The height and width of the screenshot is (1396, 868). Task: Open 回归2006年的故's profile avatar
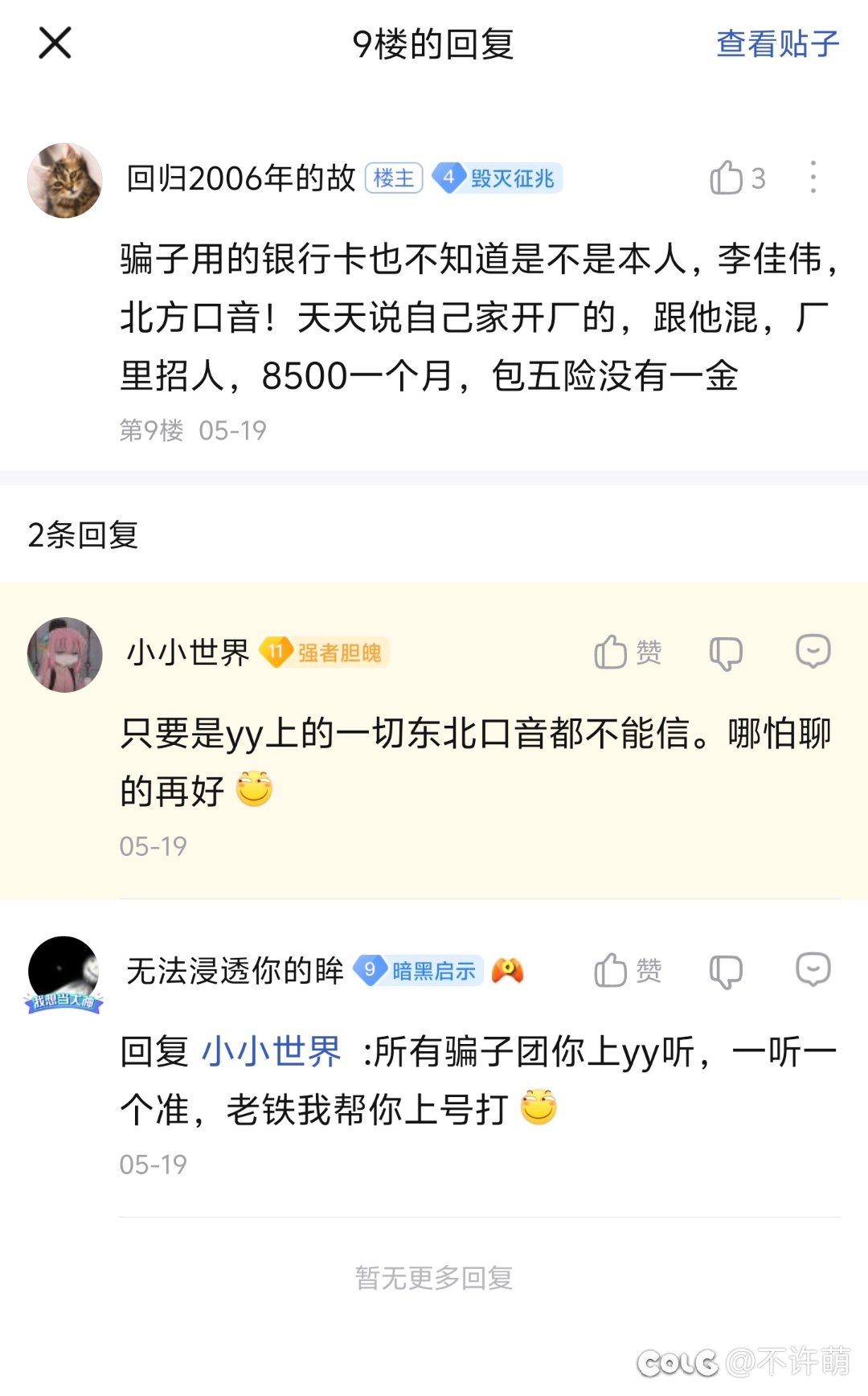65,180
